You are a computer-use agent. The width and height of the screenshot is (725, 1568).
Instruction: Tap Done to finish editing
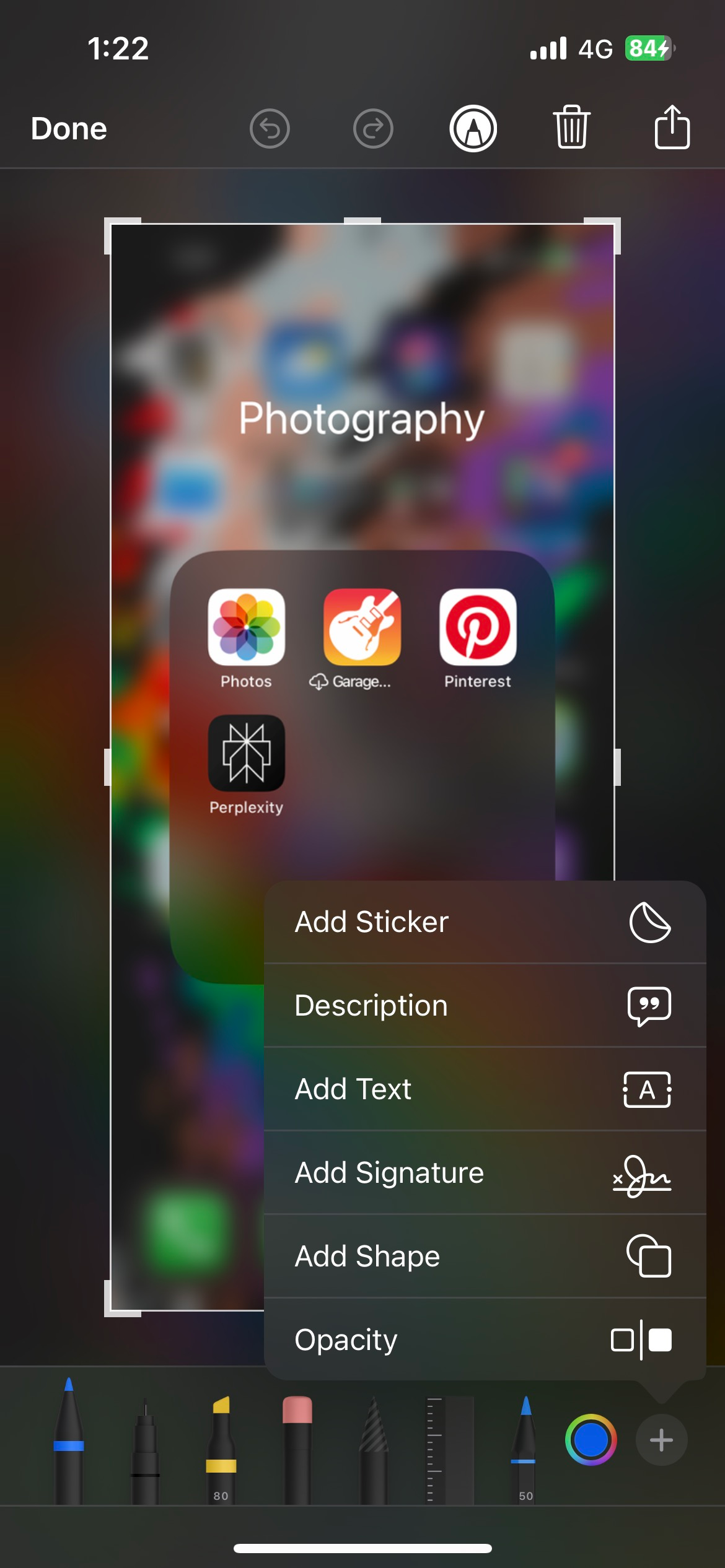click(69, 129)
